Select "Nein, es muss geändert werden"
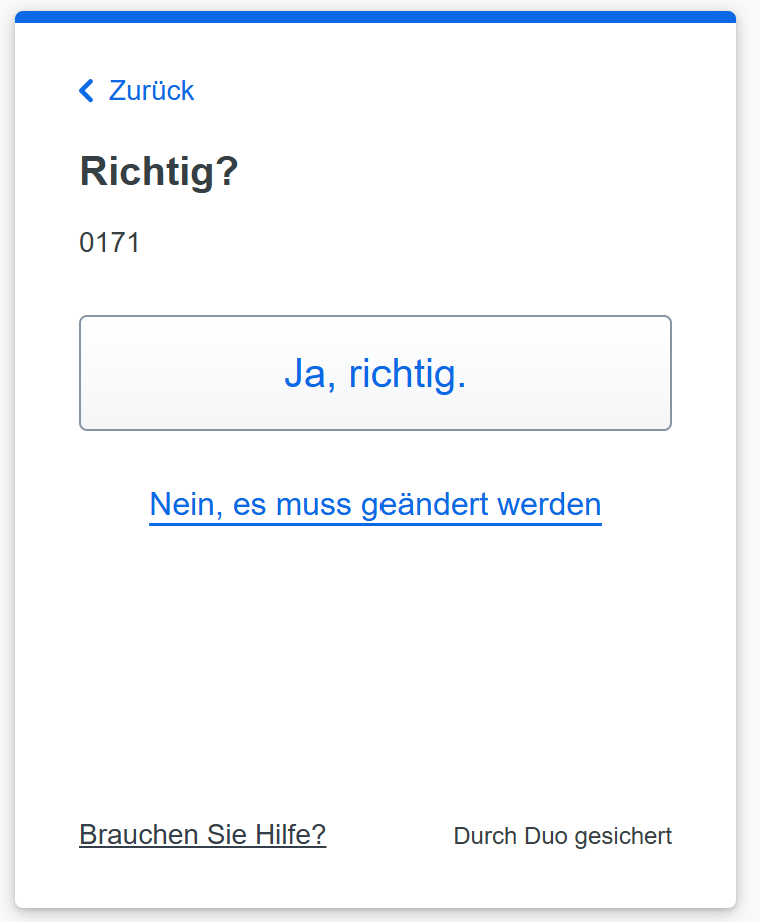Image resolution: width=760 pixels, height=922 pixels. coord(375,504)
